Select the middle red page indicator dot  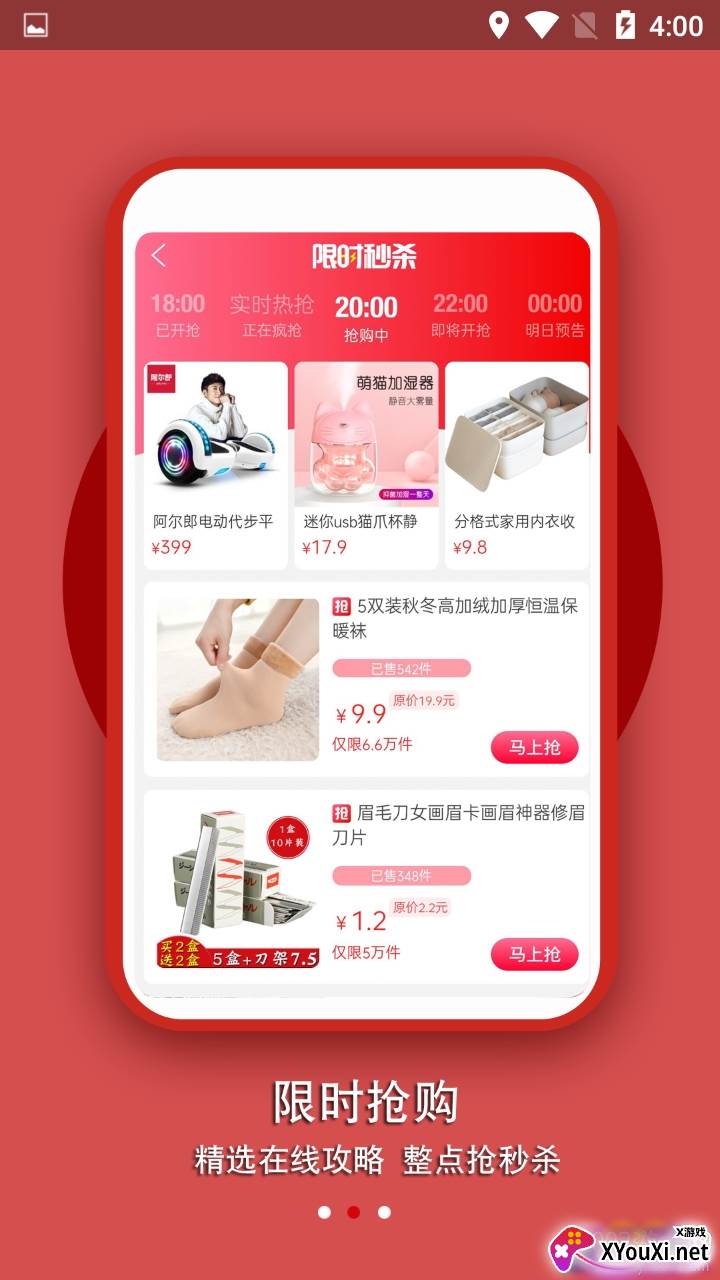pos(354,1212)
